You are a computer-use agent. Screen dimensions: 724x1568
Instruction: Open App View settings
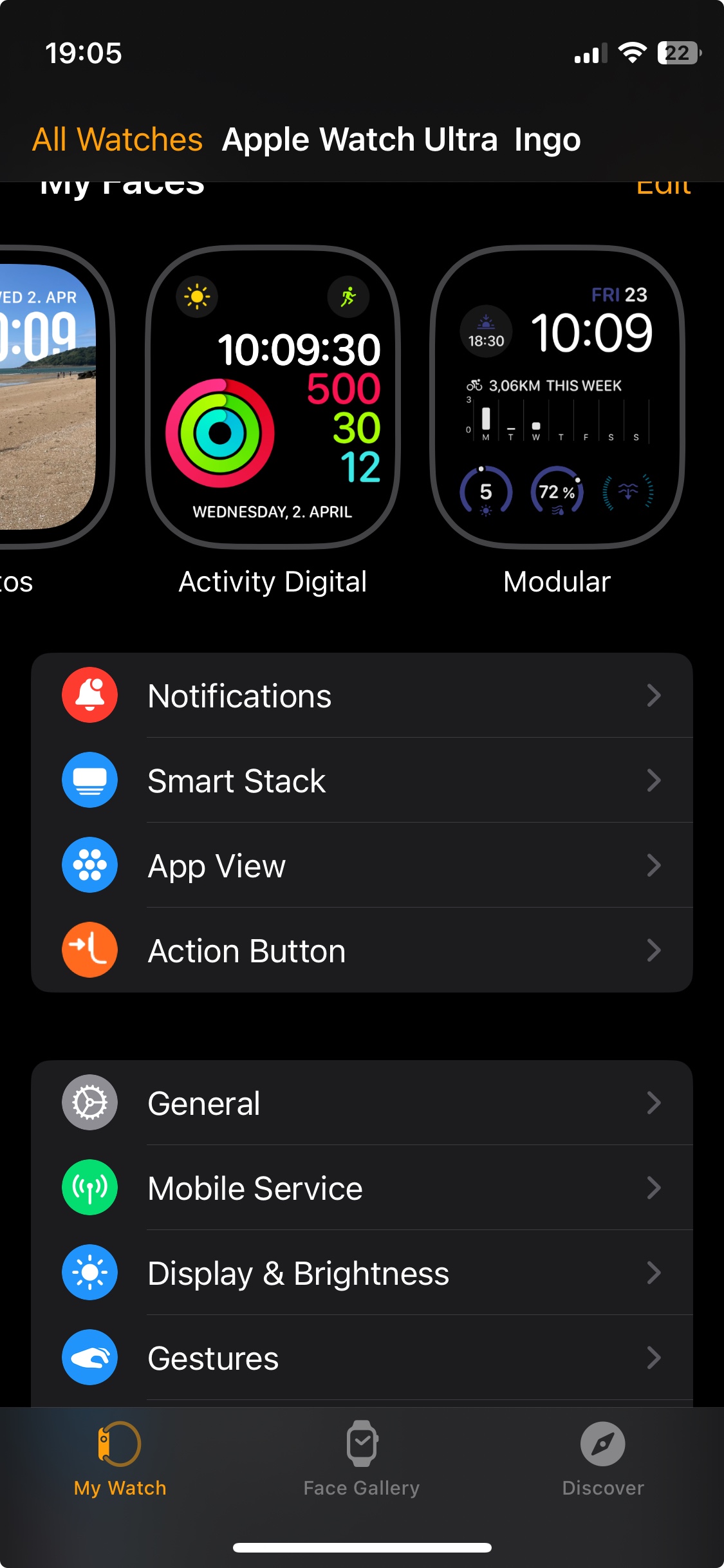362,865
